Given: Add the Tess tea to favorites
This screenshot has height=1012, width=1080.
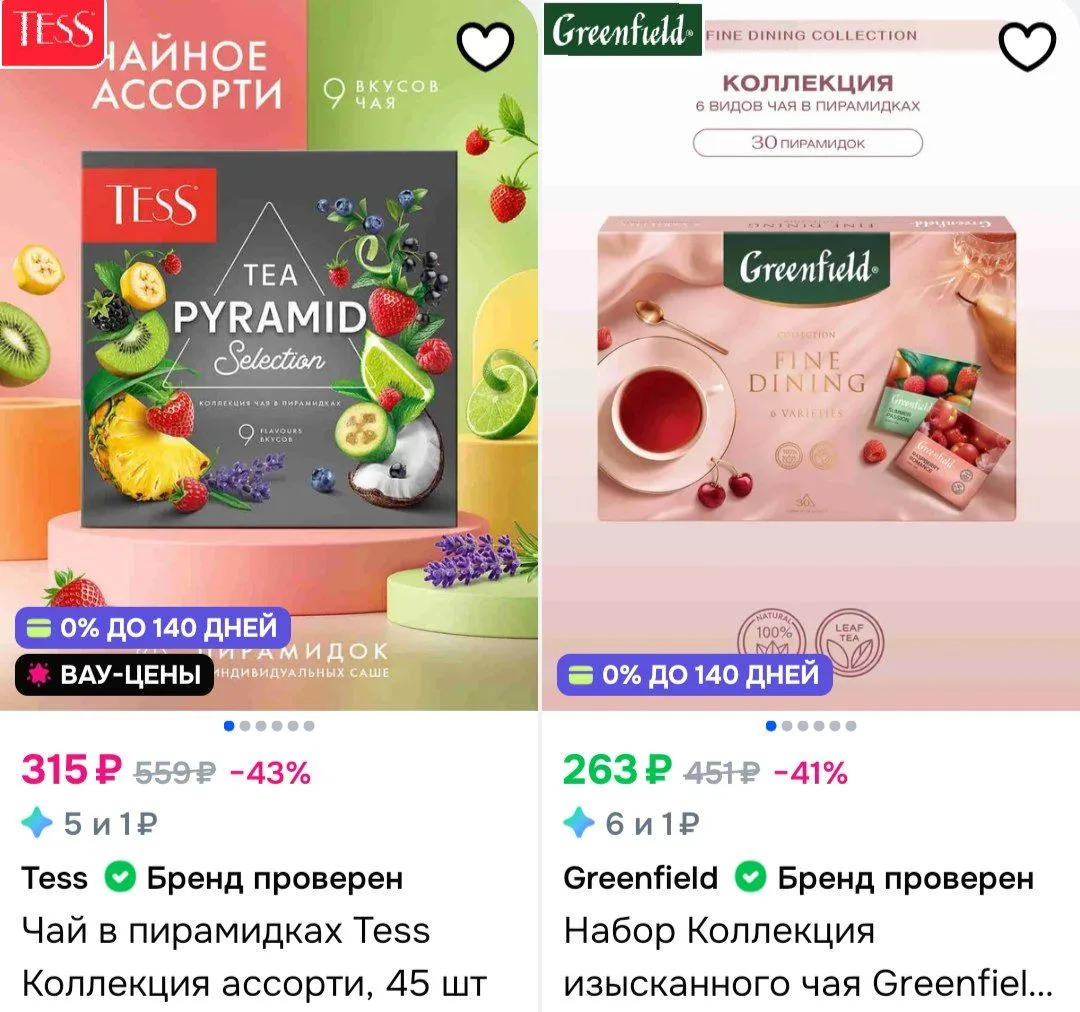Looking at the screenshot, I should pos(486,46).
